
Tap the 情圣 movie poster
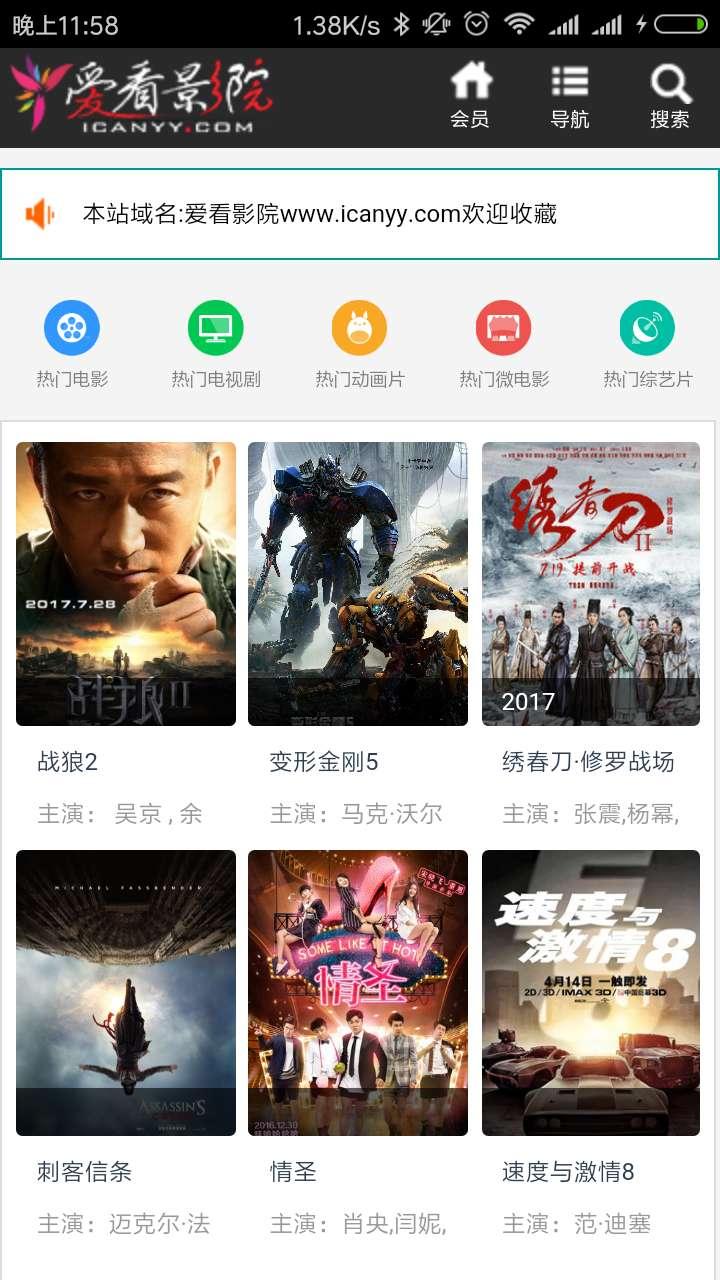point(357,993)
